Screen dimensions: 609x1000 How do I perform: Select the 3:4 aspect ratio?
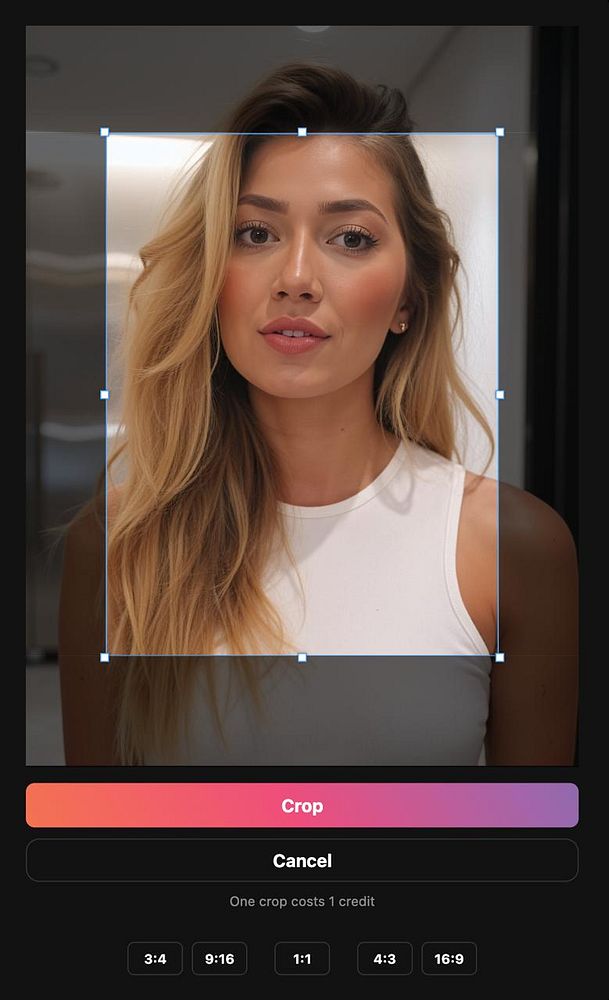coord(155,959)
